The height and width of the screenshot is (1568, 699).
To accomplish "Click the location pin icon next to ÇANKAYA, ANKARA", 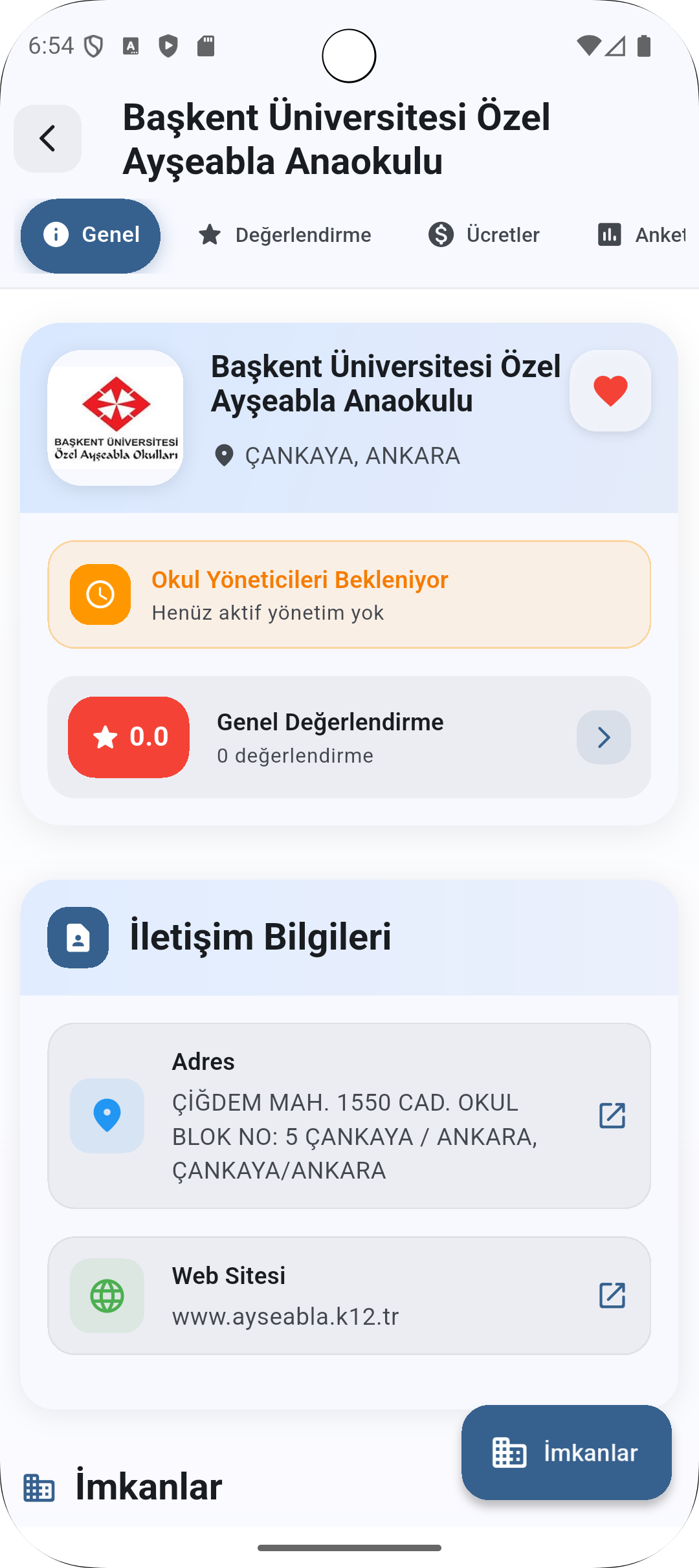I will pyautogui.click(x=223, y=455).
